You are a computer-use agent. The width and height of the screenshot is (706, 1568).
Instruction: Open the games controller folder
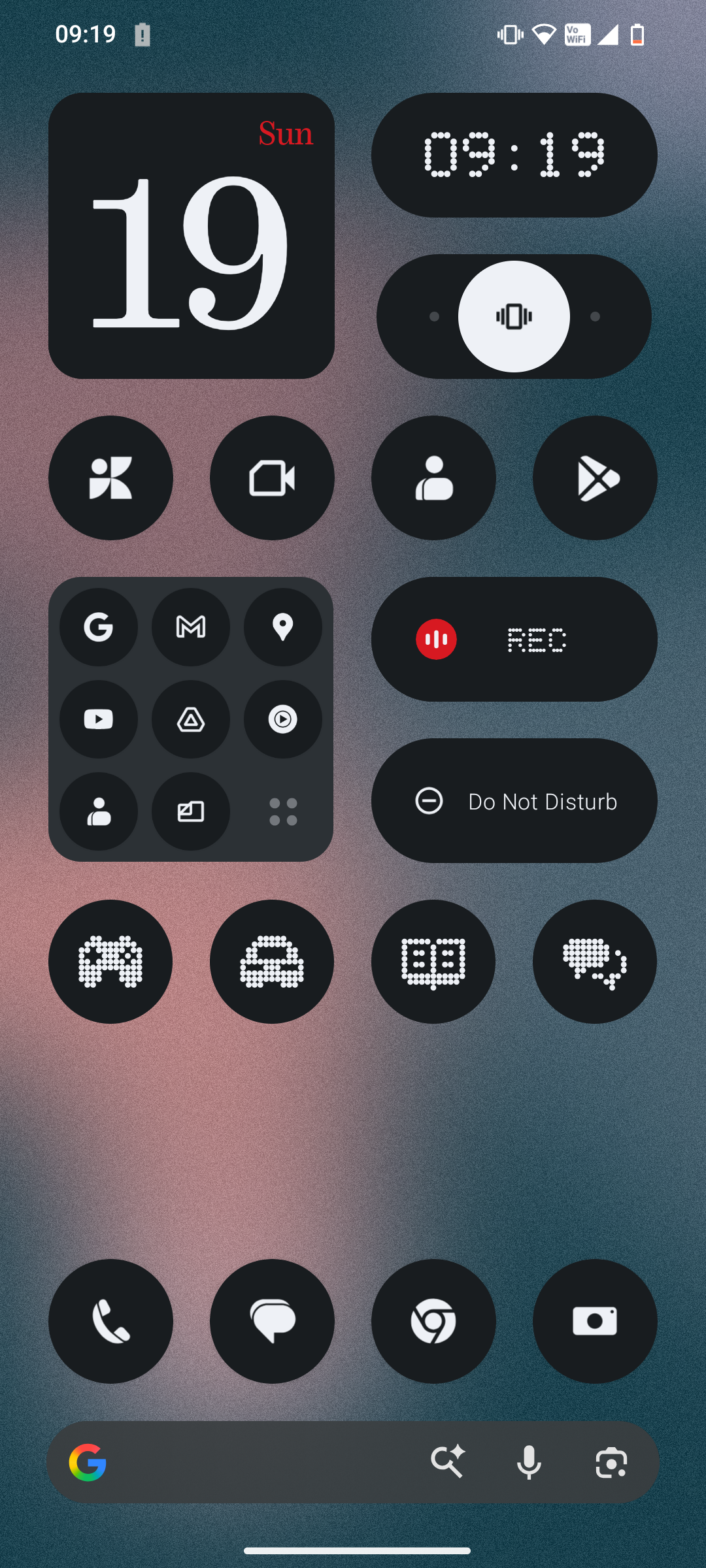(x=110, y=962)
